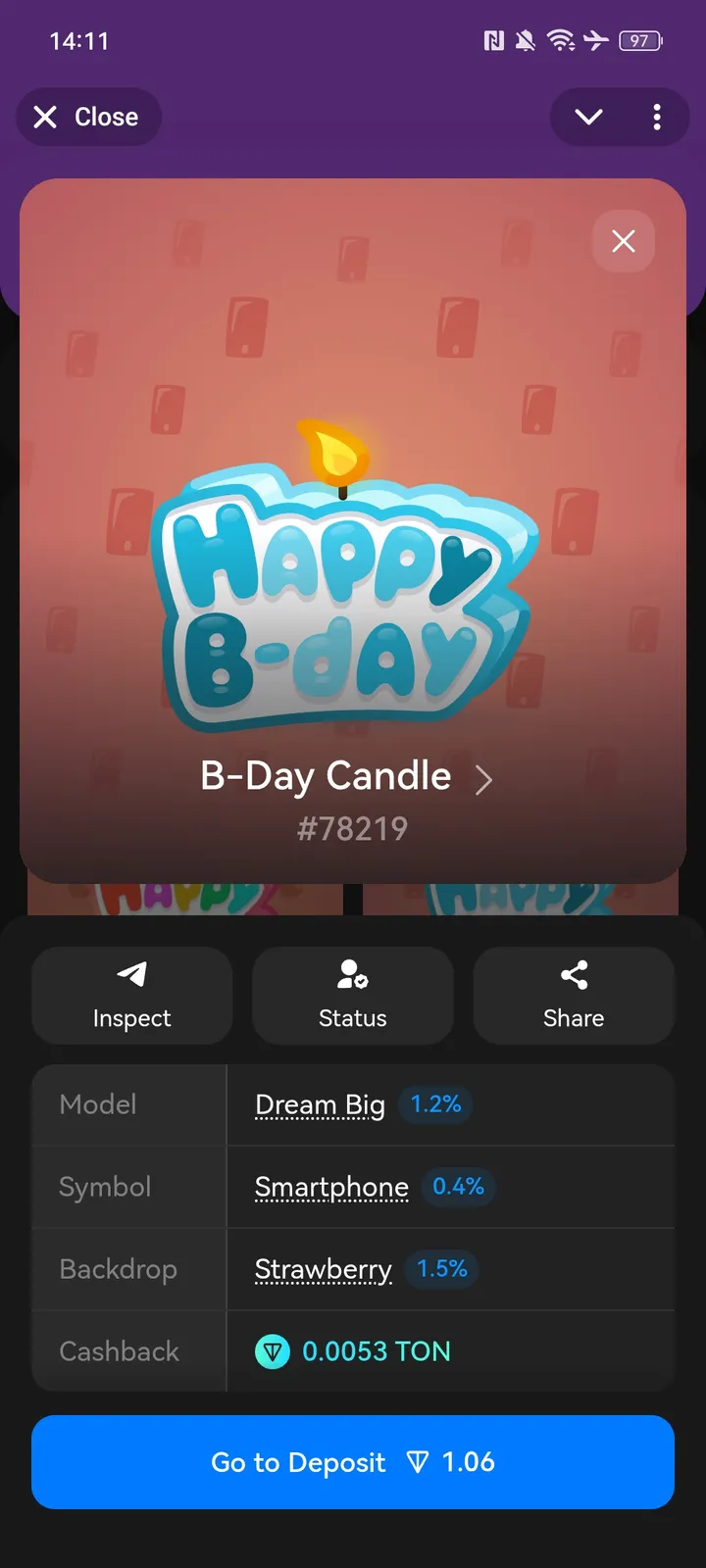Go to Deposit for 1.06 TON
This screenshot has height=1568, width=706.
point(353,1461)
